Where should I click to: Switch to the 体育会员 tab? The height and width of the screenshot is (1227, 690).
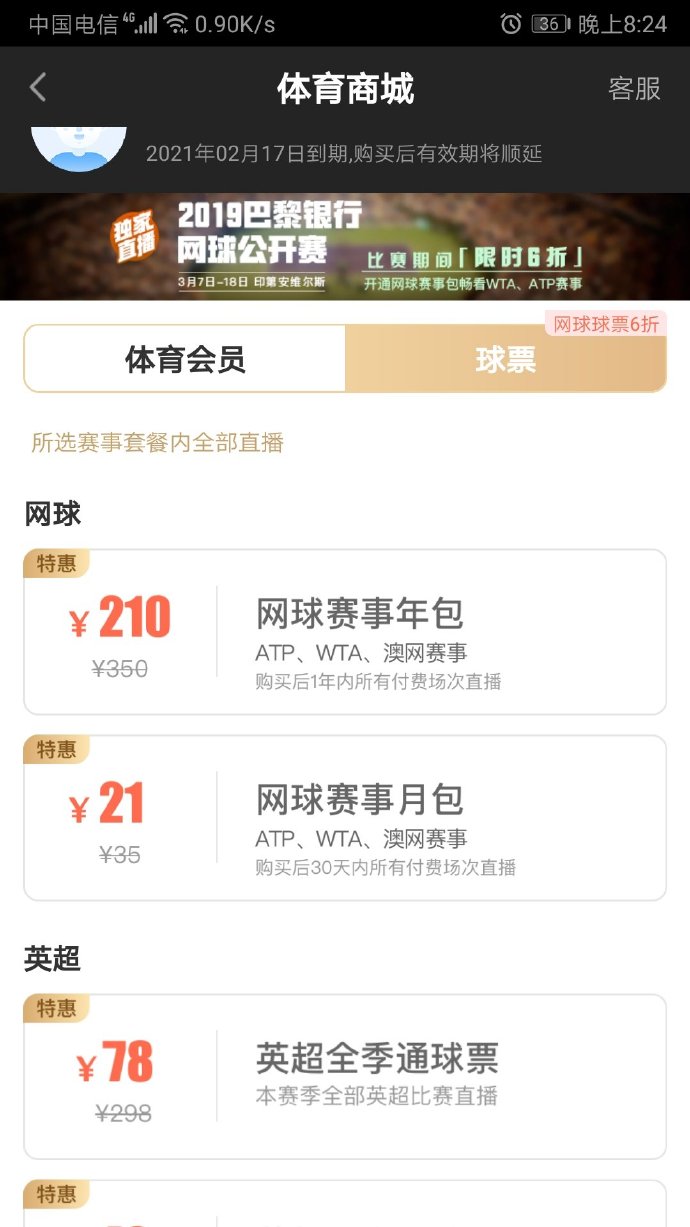click(185, 359)
